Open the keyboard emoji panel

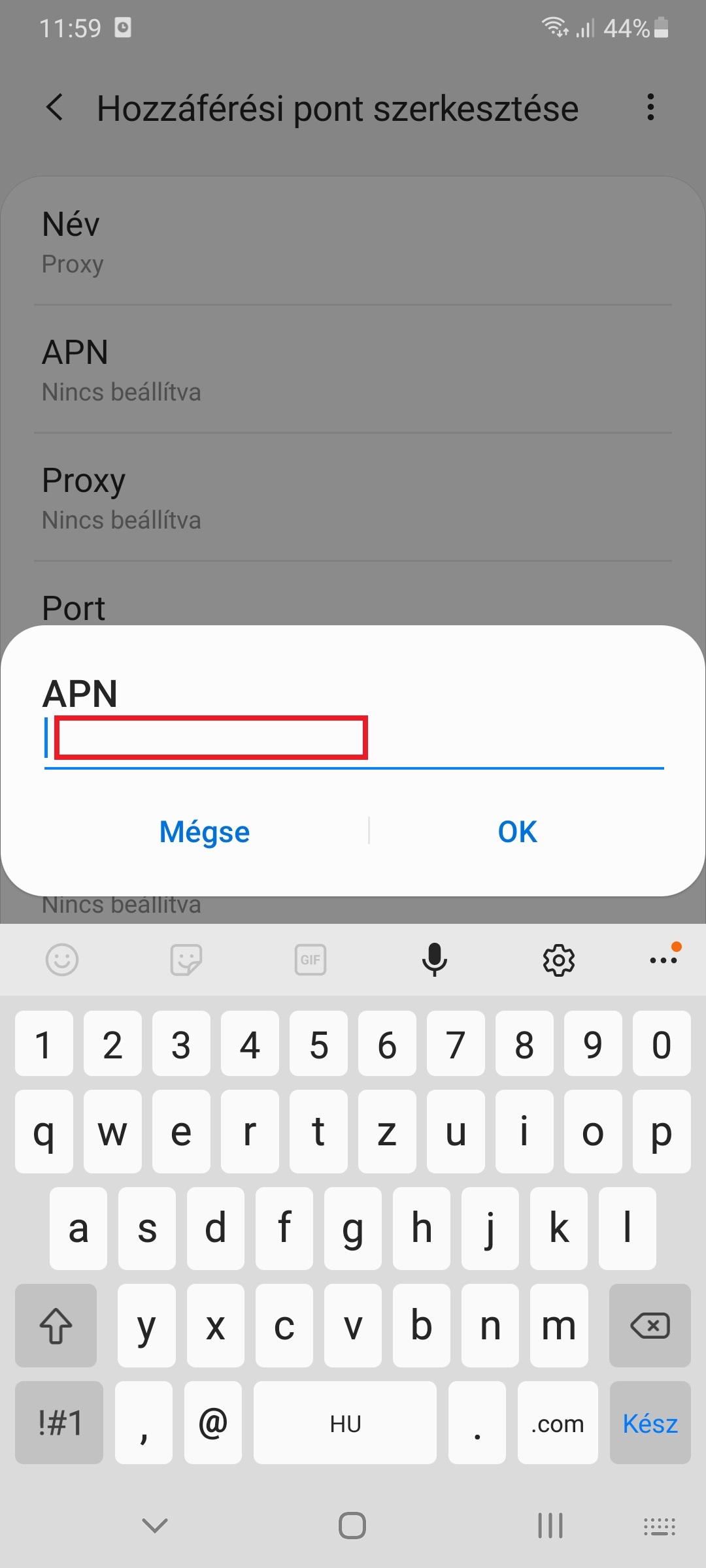coord(62,960)
